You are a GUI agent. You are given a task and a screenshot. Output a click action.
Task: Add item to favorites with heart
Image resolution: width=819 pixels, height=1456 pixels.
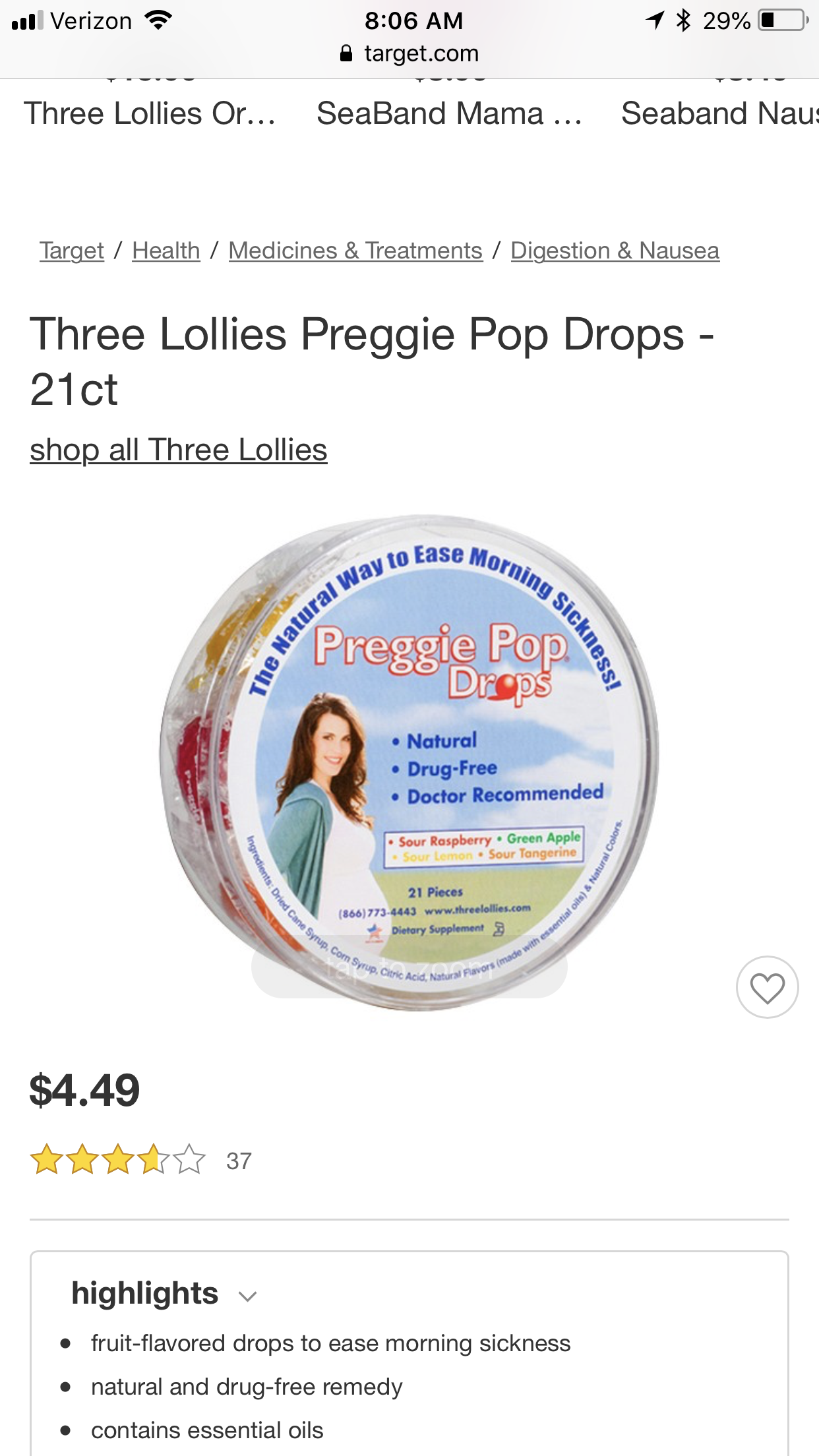click(x=767, y=987)
